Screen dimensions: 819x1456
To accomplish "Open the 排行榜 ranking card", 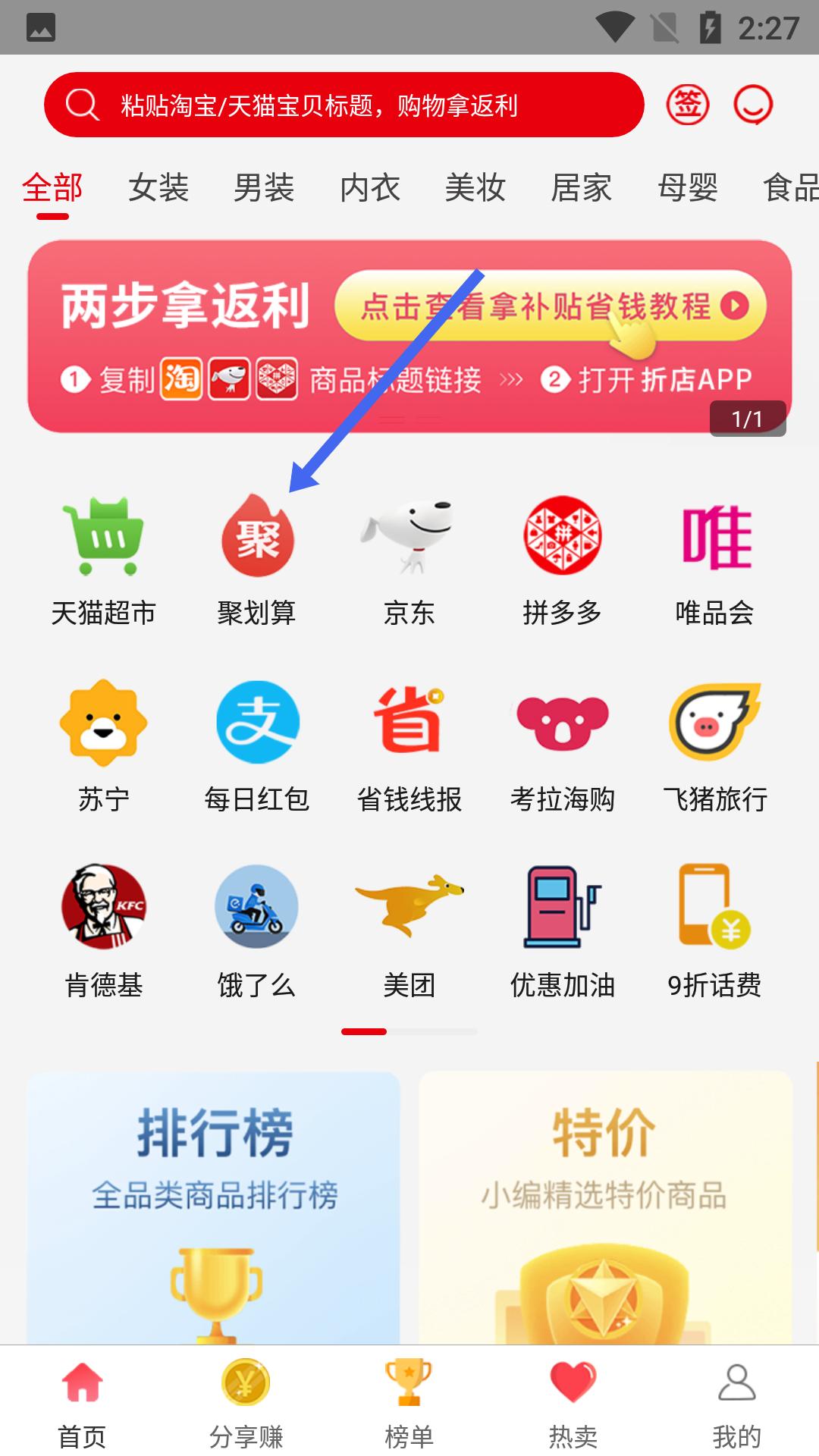I will [x=214, y=1206].
